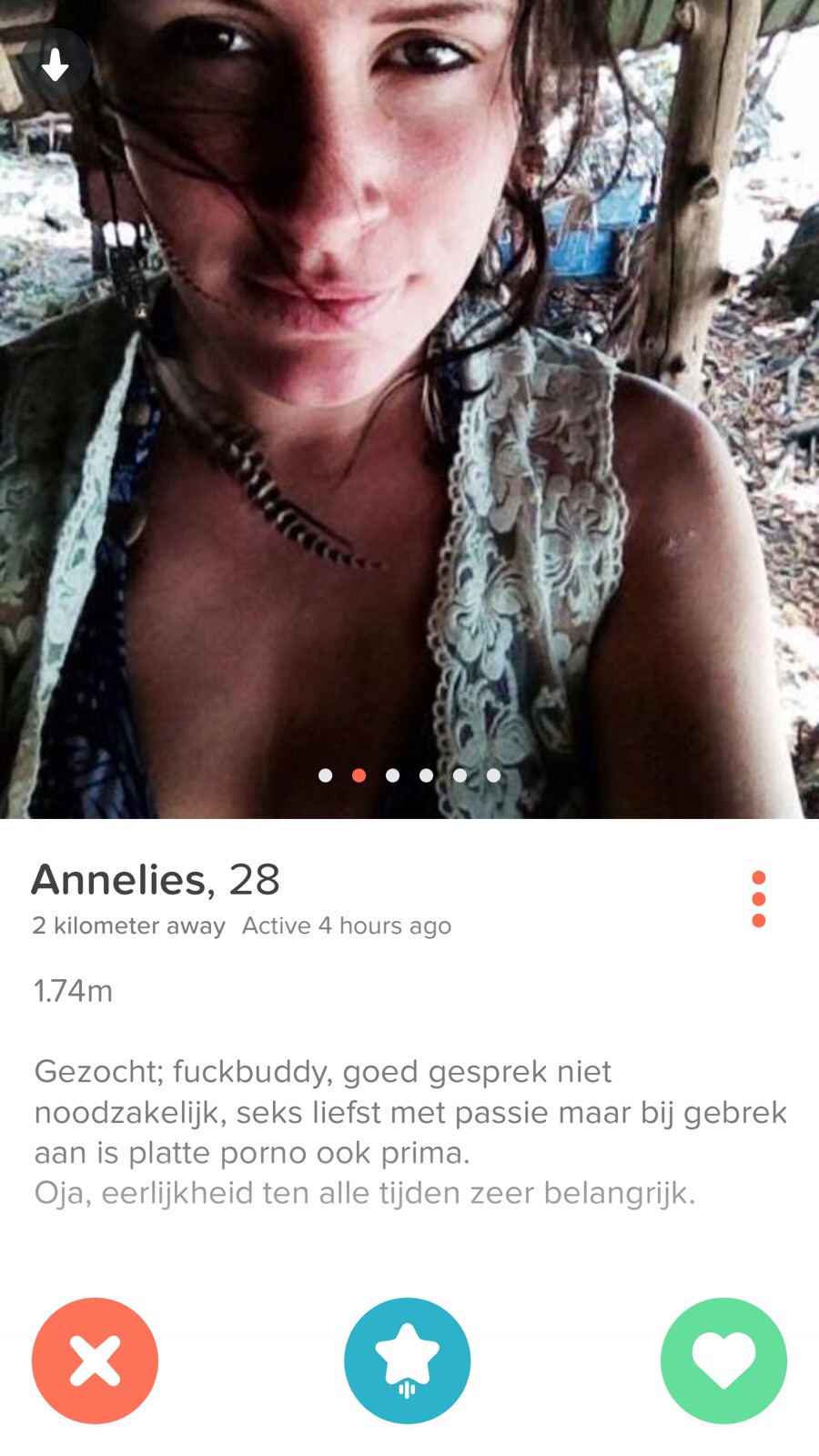
Task: Like Annelies with the heart button
Action: tap(723, 1360)
